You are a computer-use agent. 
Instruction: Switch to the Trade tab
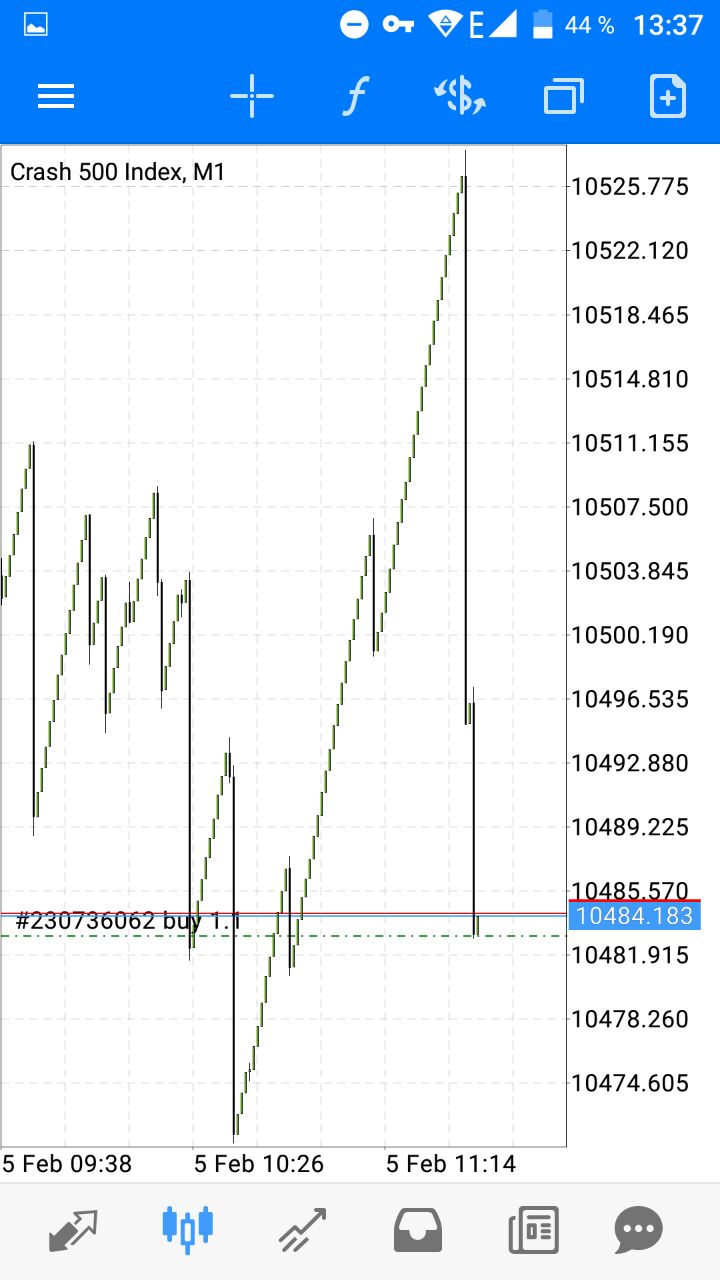point(302,1231)
